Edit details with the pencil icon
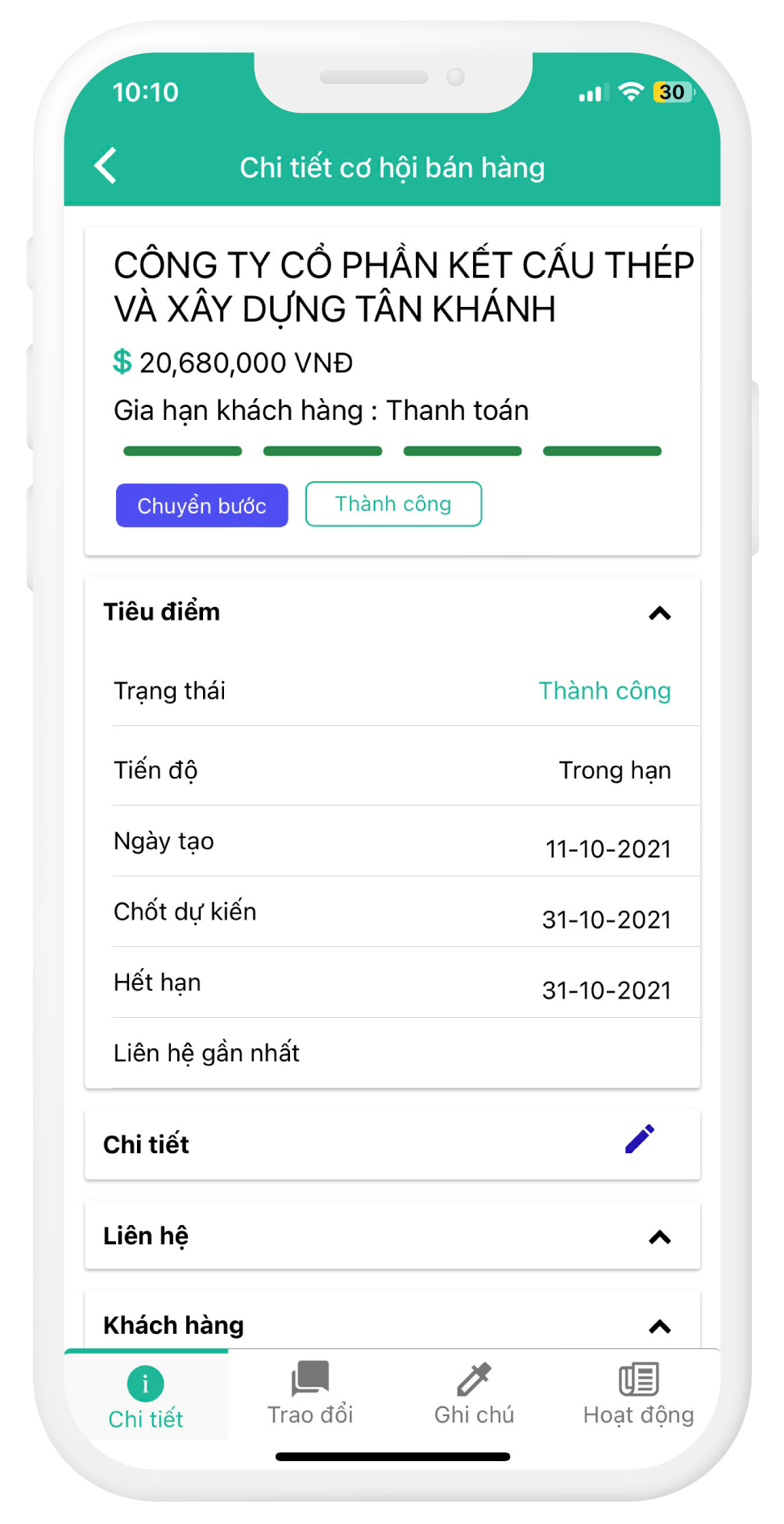Viewport: 784px width, 1524px height. (x=640, y=1140)
